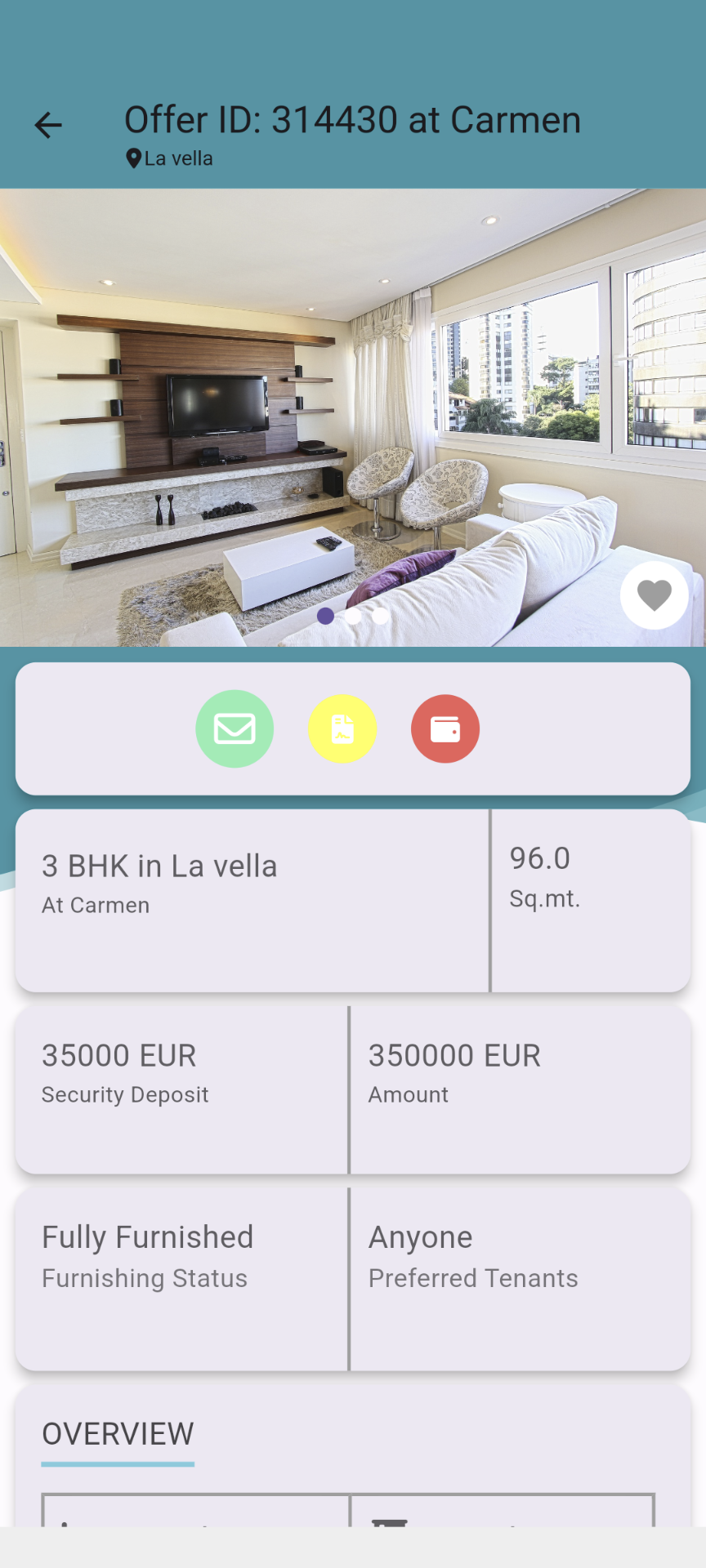Select the OVERVIEW tab
Image resolution: width=706 pixels, height=1568 pixels.
118,1434
